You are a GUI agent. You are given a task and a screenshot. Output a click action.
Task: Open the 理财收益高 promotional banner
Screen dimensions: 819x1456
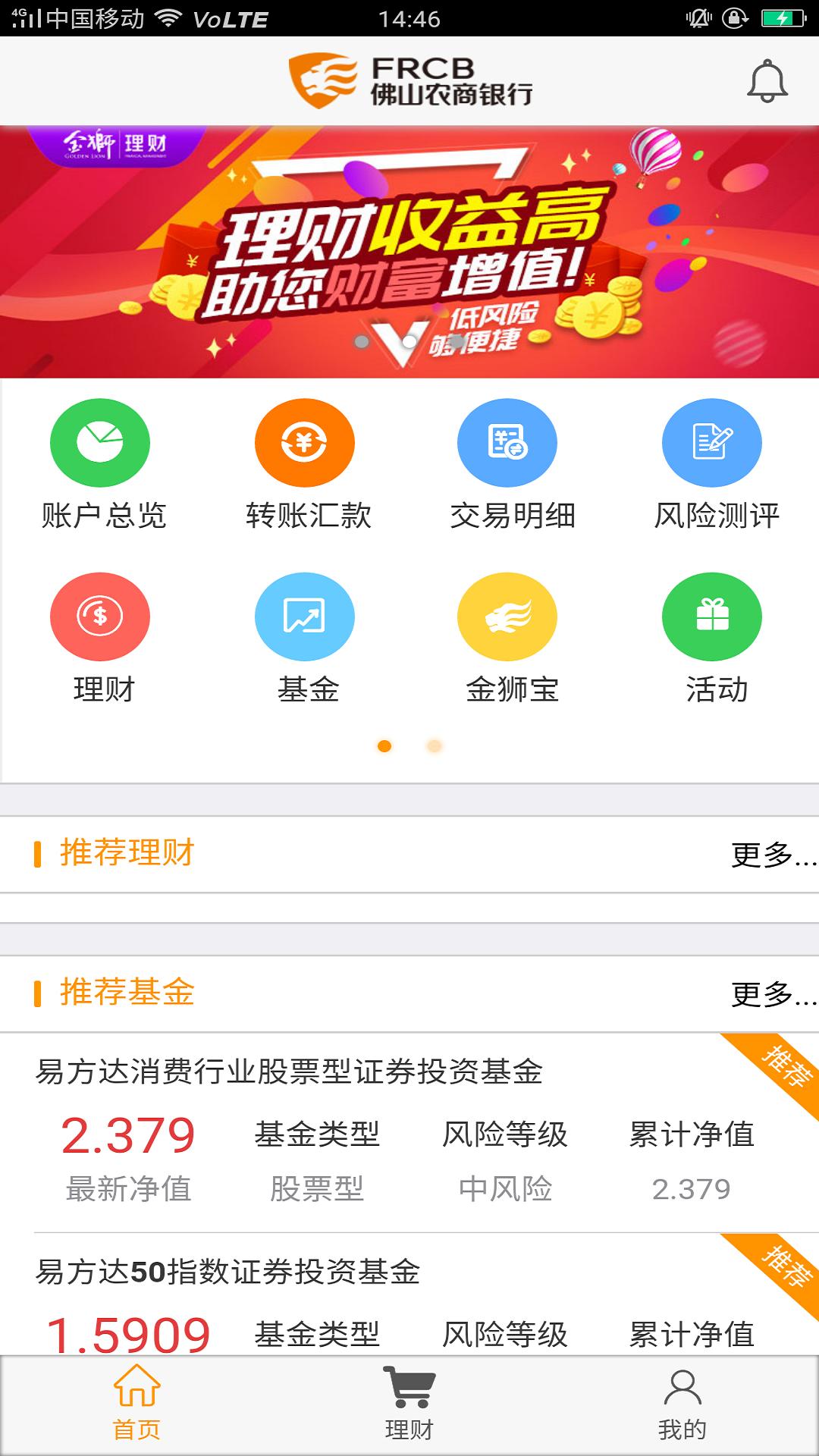point(409,252)
